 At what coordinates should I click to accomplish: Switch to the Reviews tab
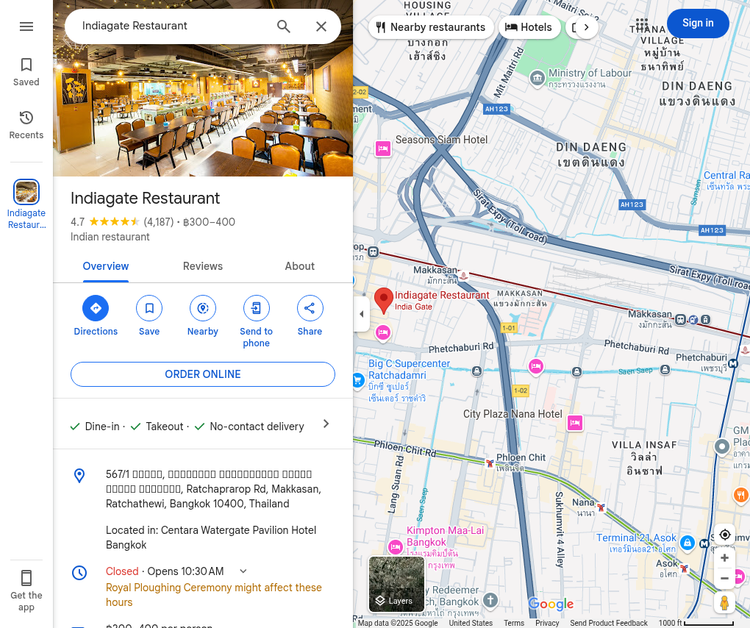click(x=202, y=266)
